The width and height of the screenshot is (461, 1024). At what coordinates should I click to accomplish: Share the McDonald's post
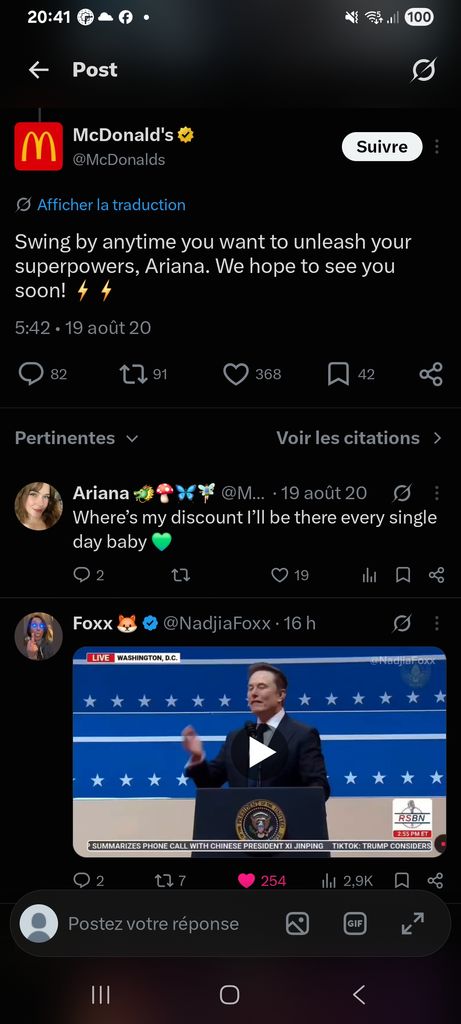(x=431, y=374)
